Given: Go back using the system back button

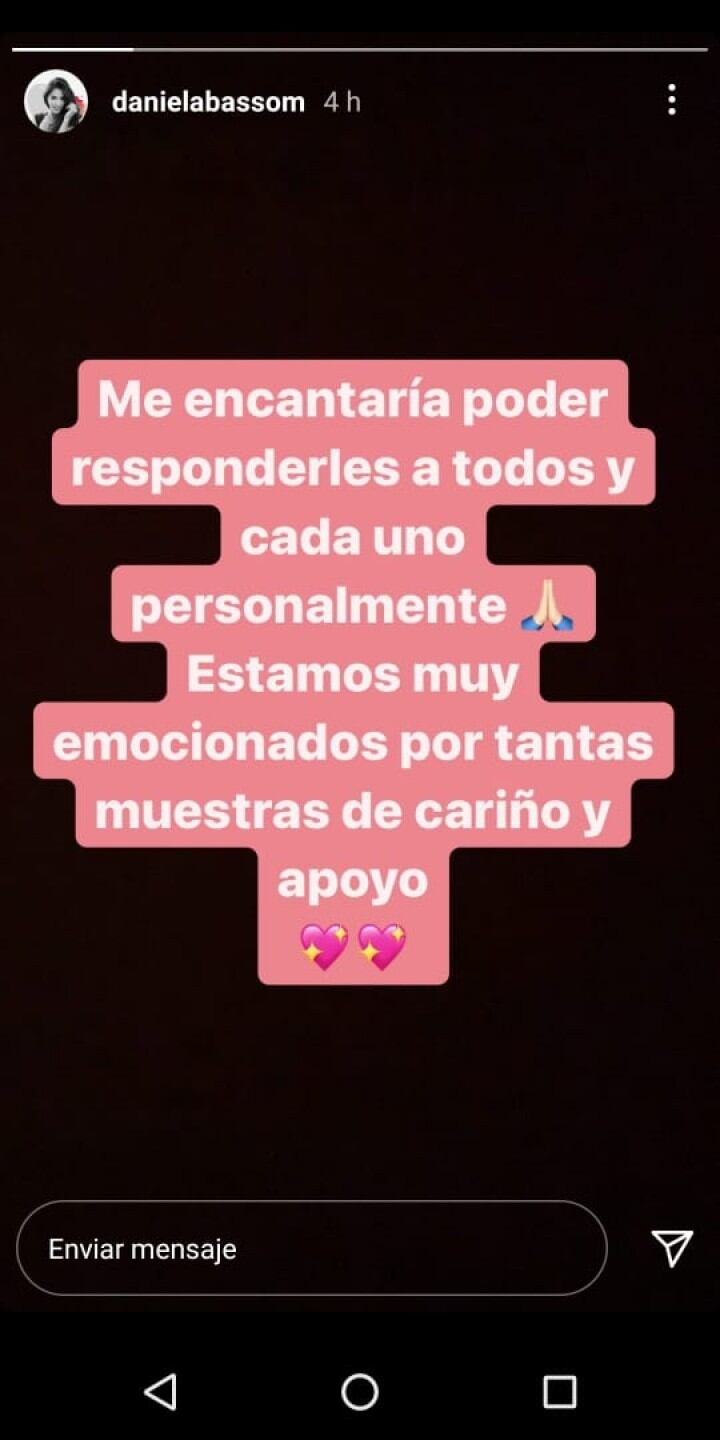Looking at the screenshot, I should [x=160, y=1392].
